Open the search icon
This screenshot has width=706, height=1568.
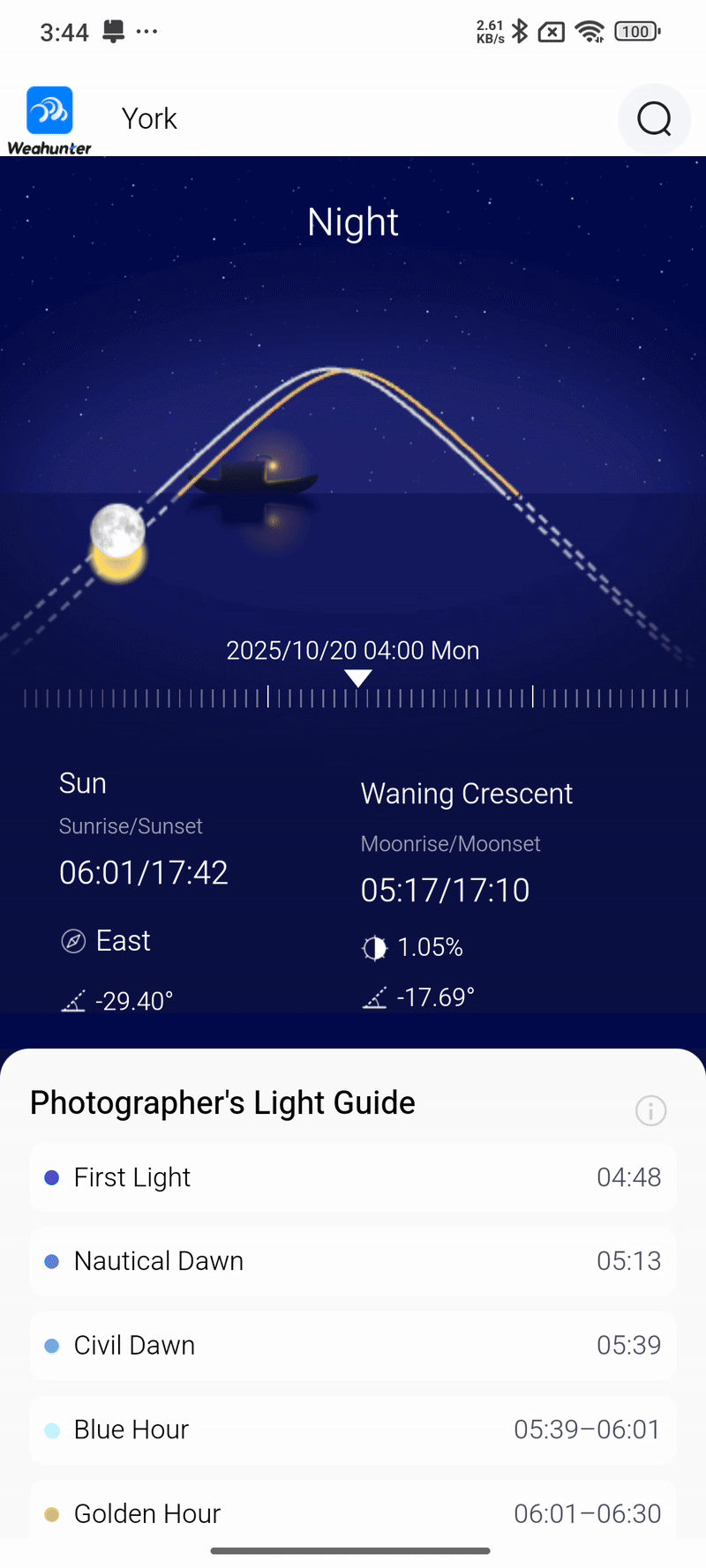coord(654,119)
